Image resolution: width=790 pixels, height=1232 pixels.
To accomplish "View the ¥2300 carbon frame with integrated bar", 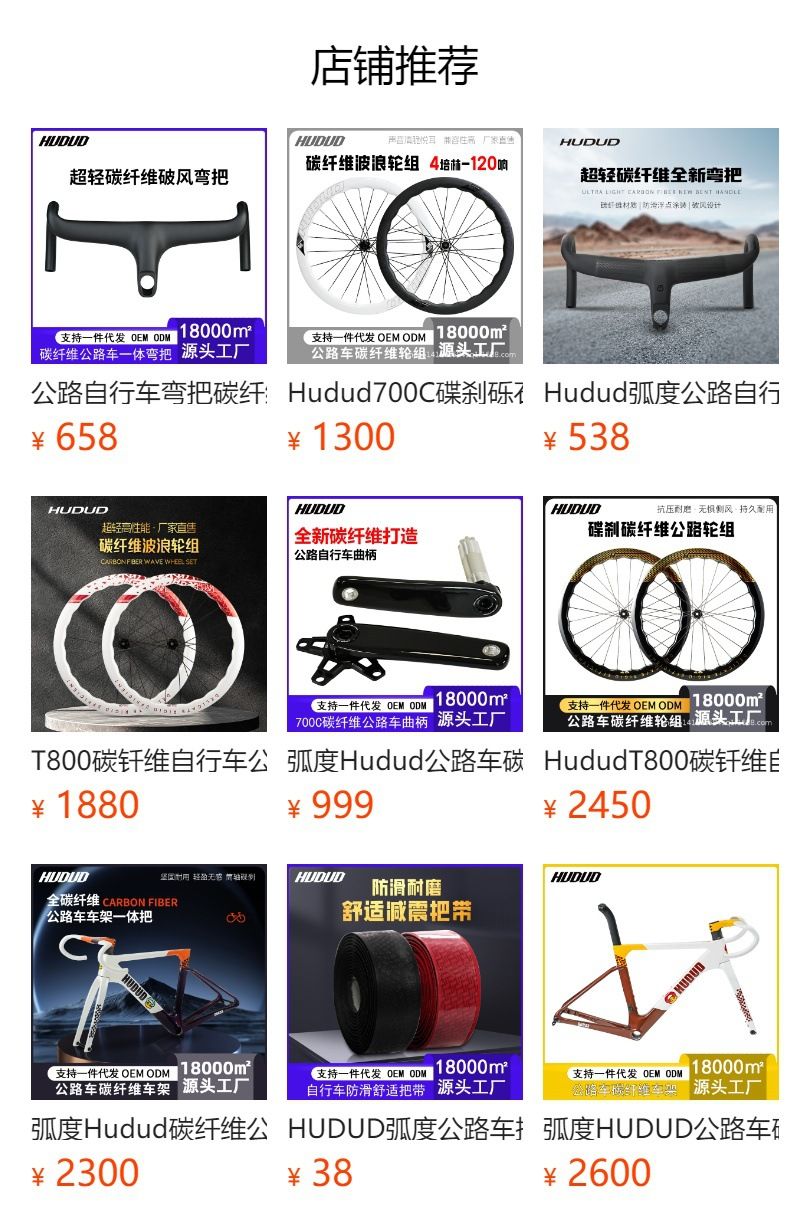I will pos(148,982).
